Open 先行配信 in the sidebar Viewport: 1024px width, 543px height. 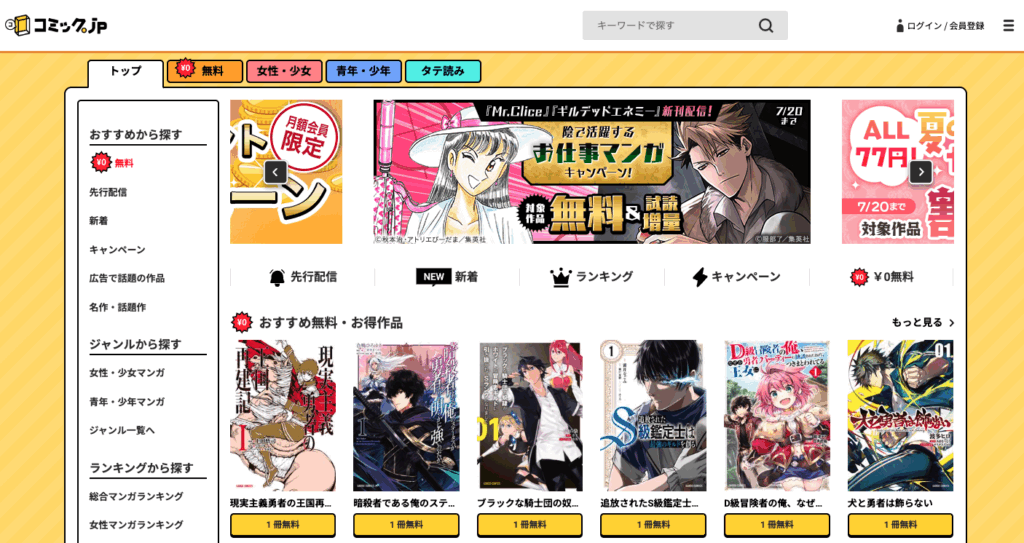click(x=108, y=192)
